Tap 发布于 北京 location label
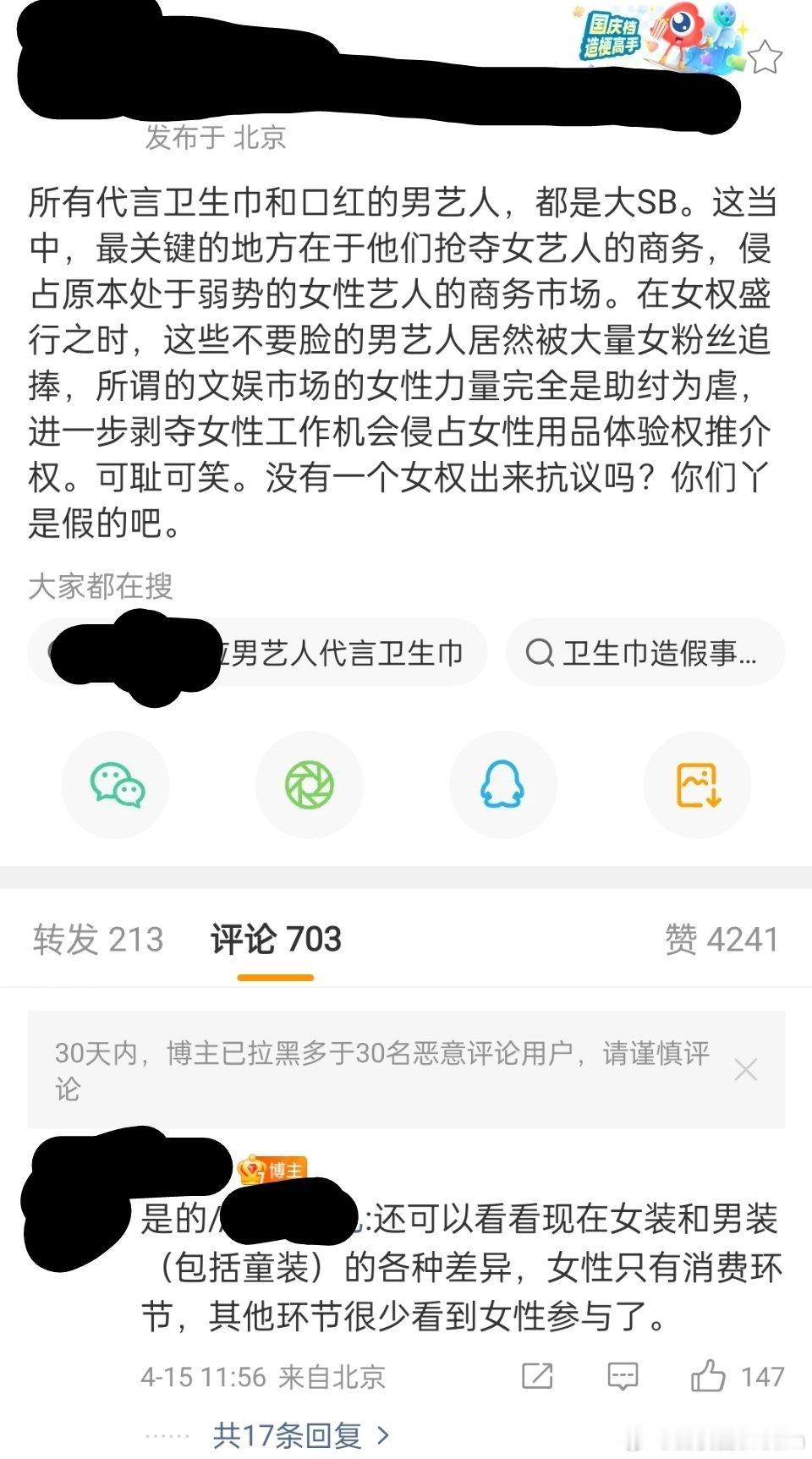The height and width of the screenshot is (1459, 812). (214, 141)
